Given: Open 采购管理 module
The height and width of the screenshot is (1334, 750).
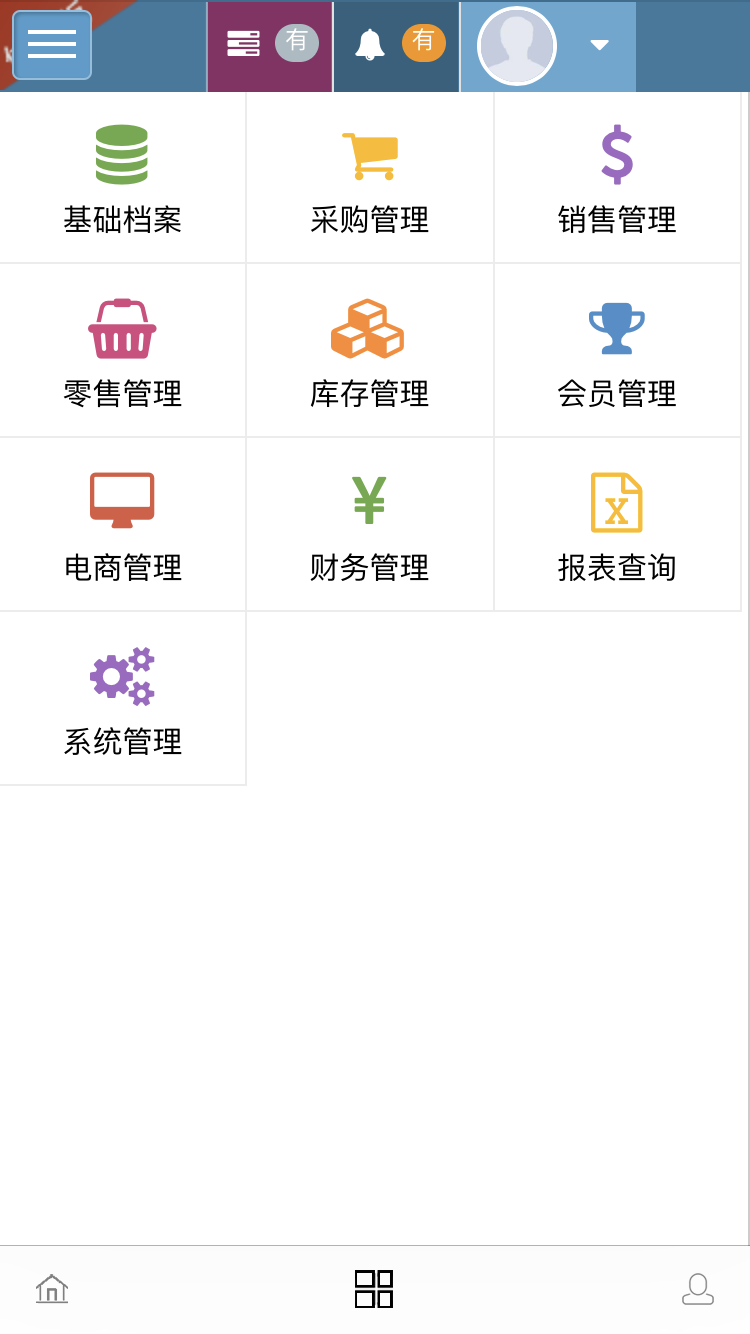Looking at the screenshot, I should 370,177.
